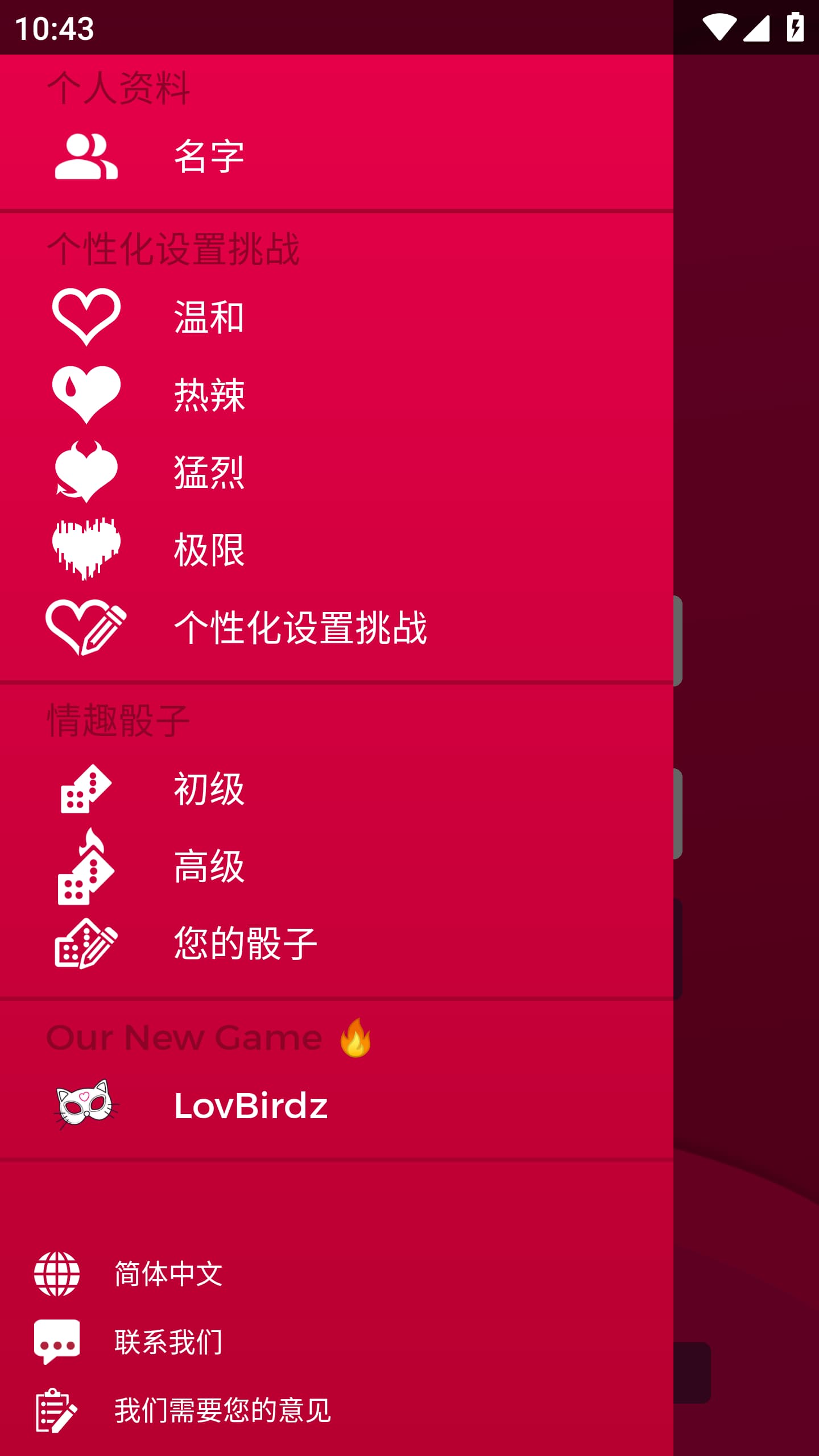Tap 联系我们 to contact the developers

pos(168,1342)
